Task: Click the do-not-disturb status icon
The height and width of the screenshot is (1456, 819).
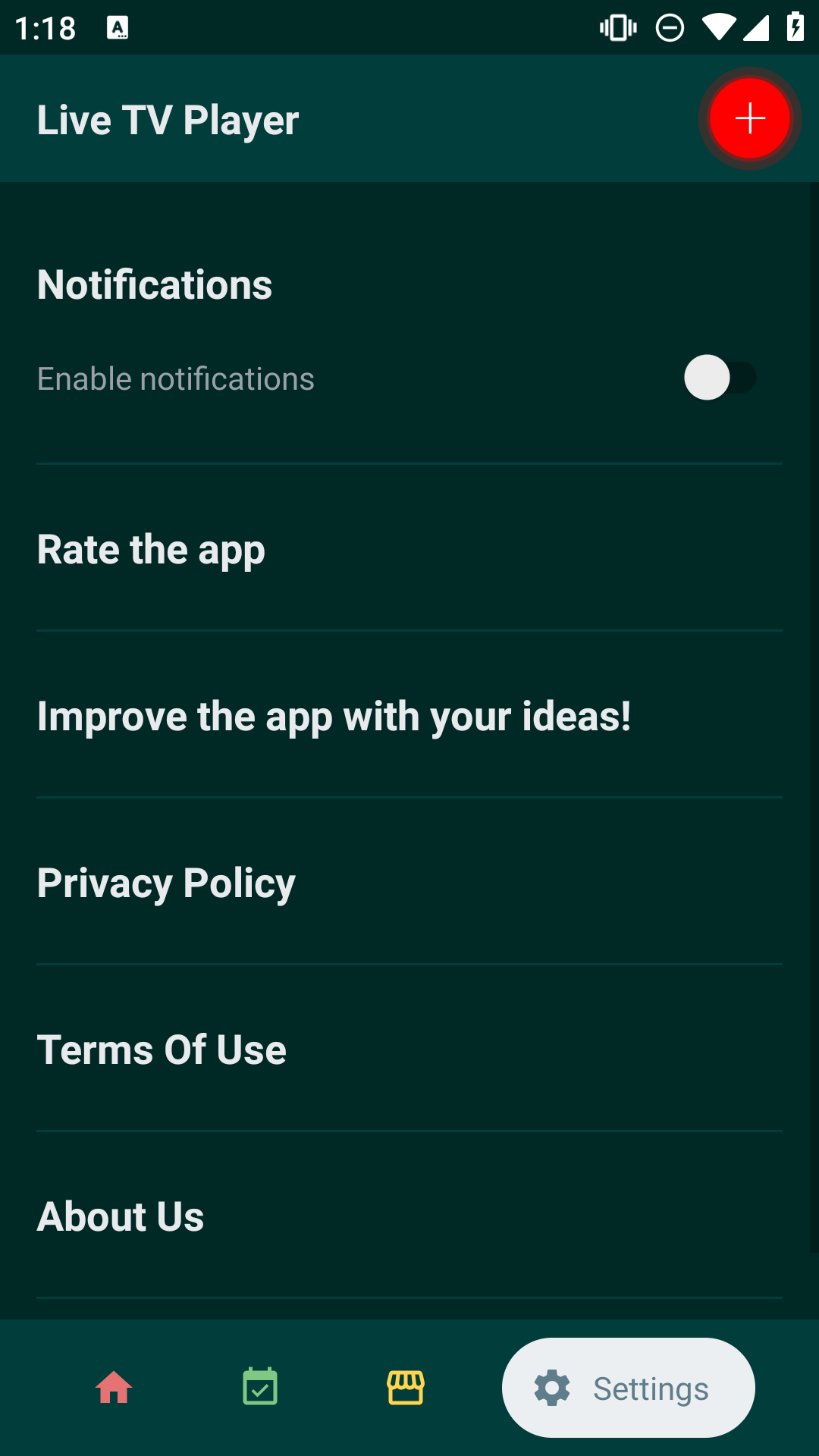Action: (669, 27)
